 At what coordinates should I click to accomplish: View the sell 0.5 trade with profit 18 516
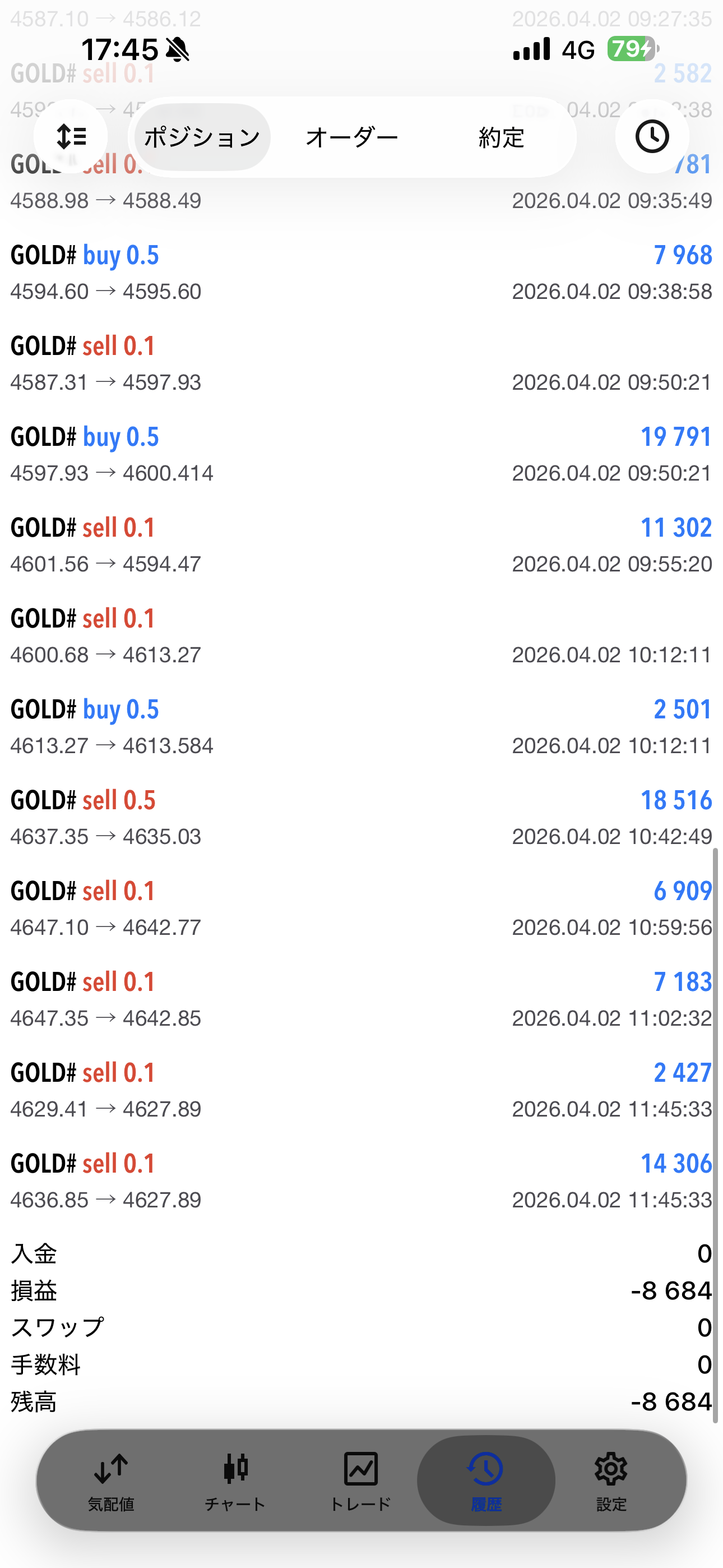click(361, 818)
